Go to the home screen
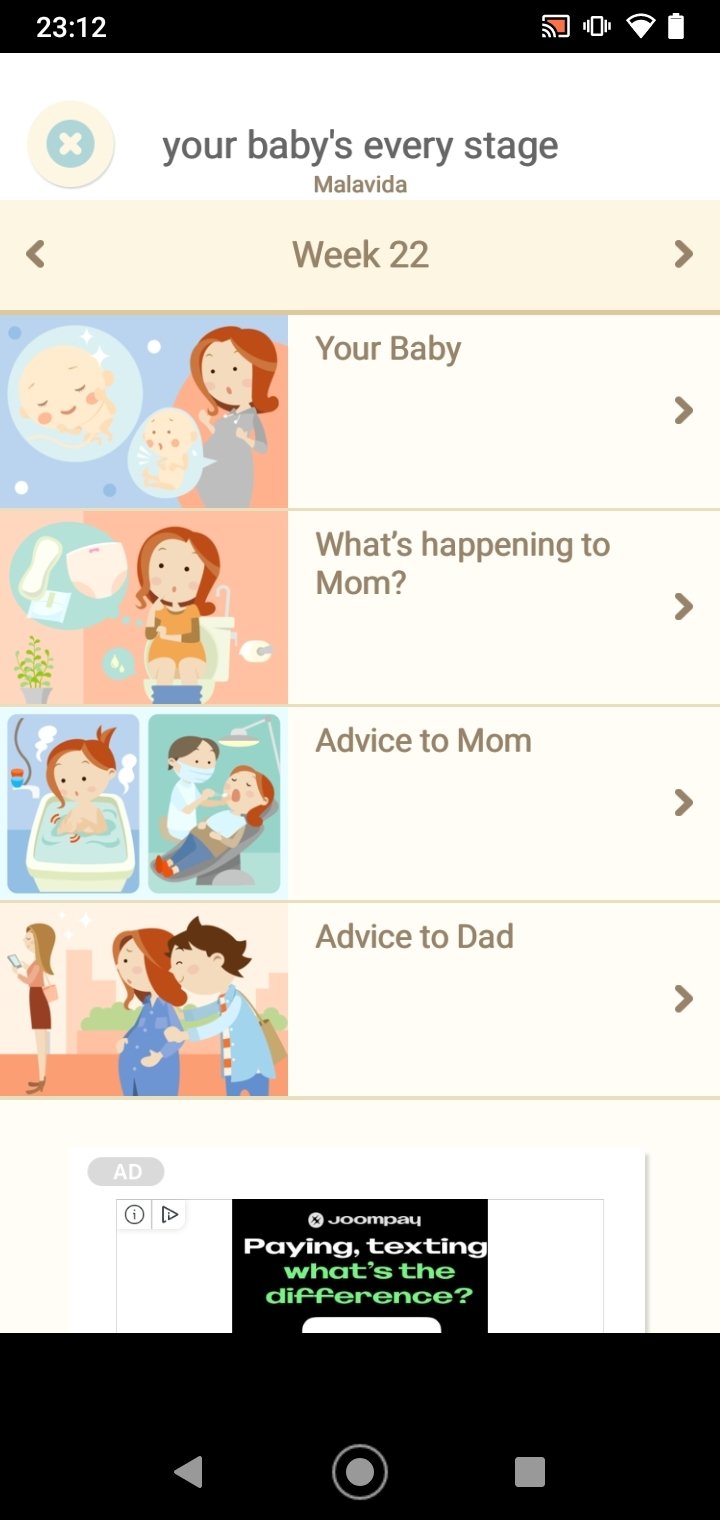Screen dimensions: 720x1520 point(360,1472)
